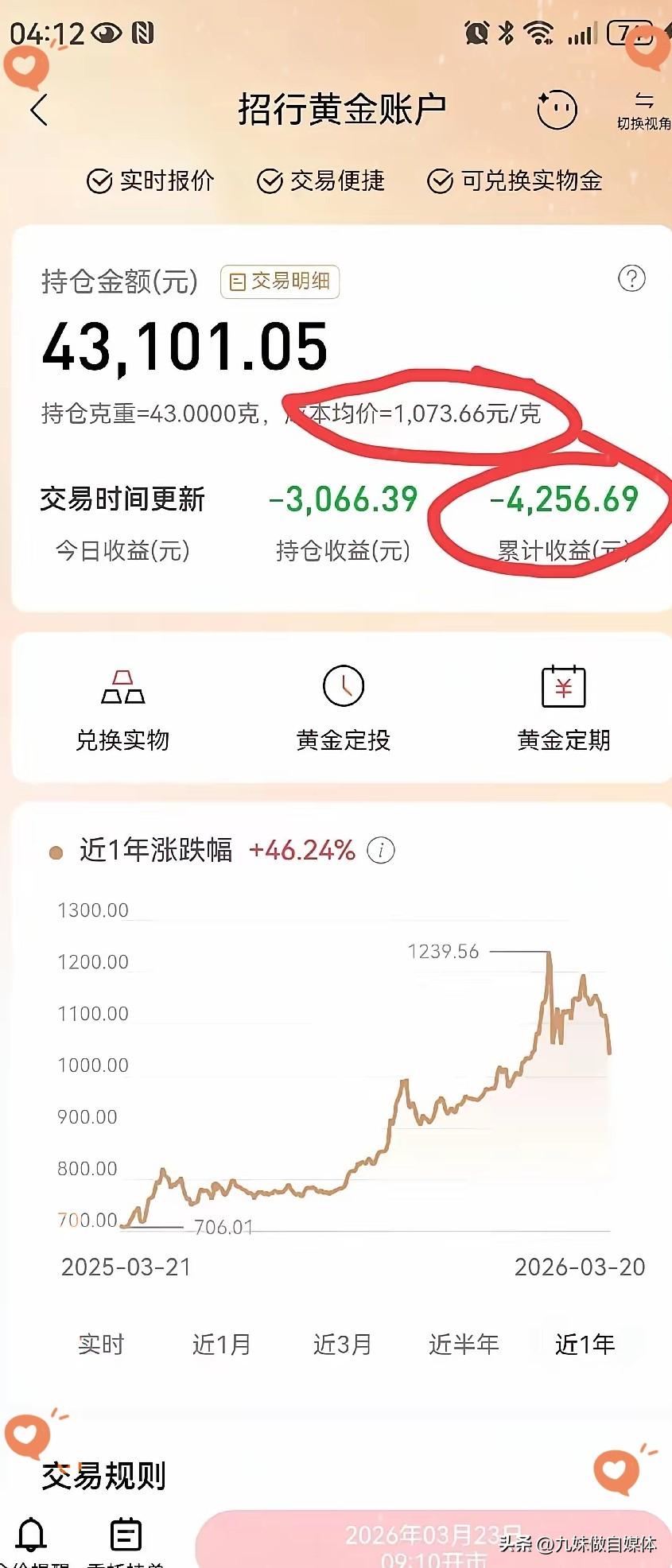This screenshot has height=1568, width=672.
Task: Switch to the 近1月 chart tab
Action: (223, 1345)
